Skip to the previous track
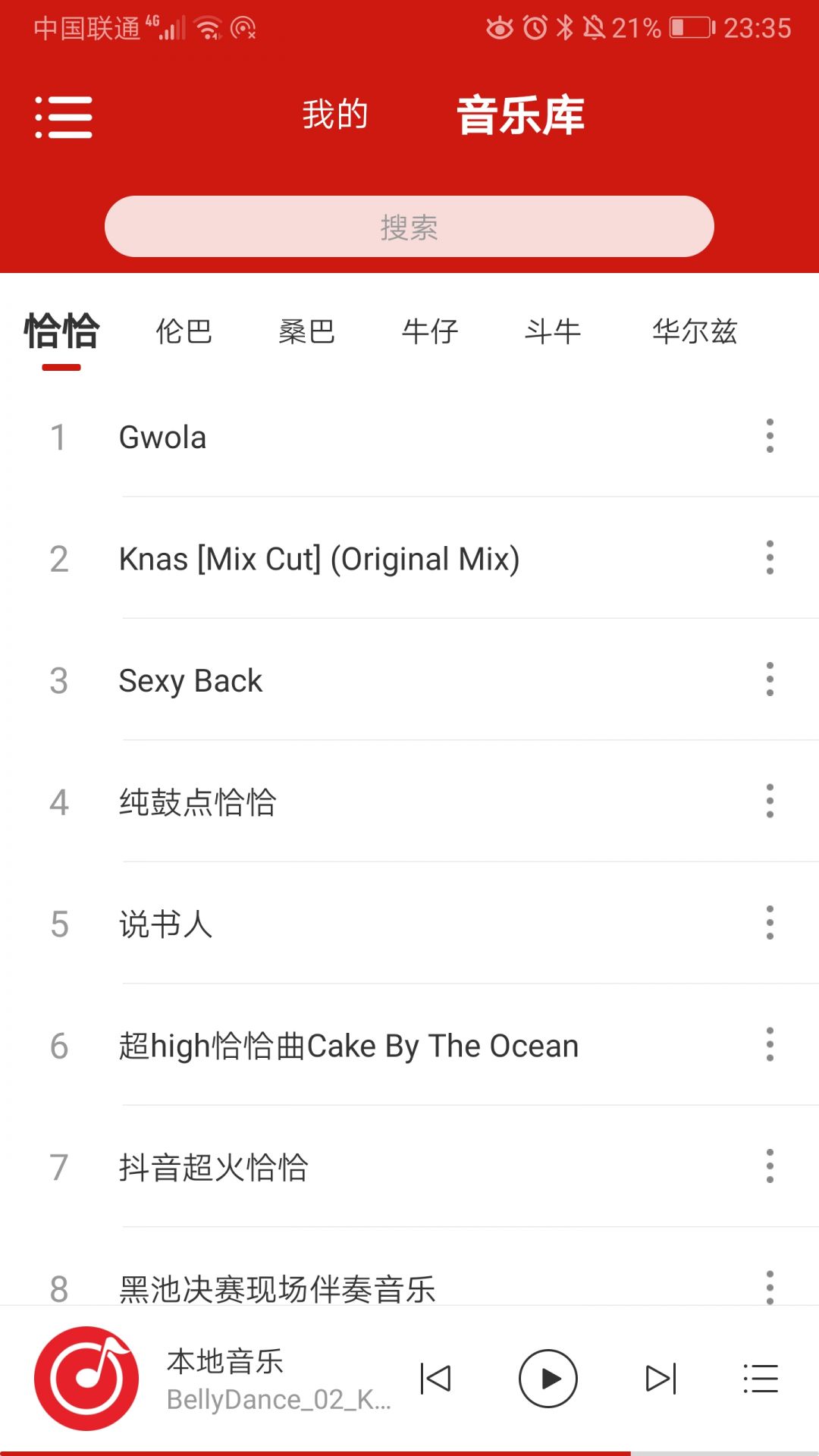This screenshot has height=1456, width=819. click(x=436, y=1379)
